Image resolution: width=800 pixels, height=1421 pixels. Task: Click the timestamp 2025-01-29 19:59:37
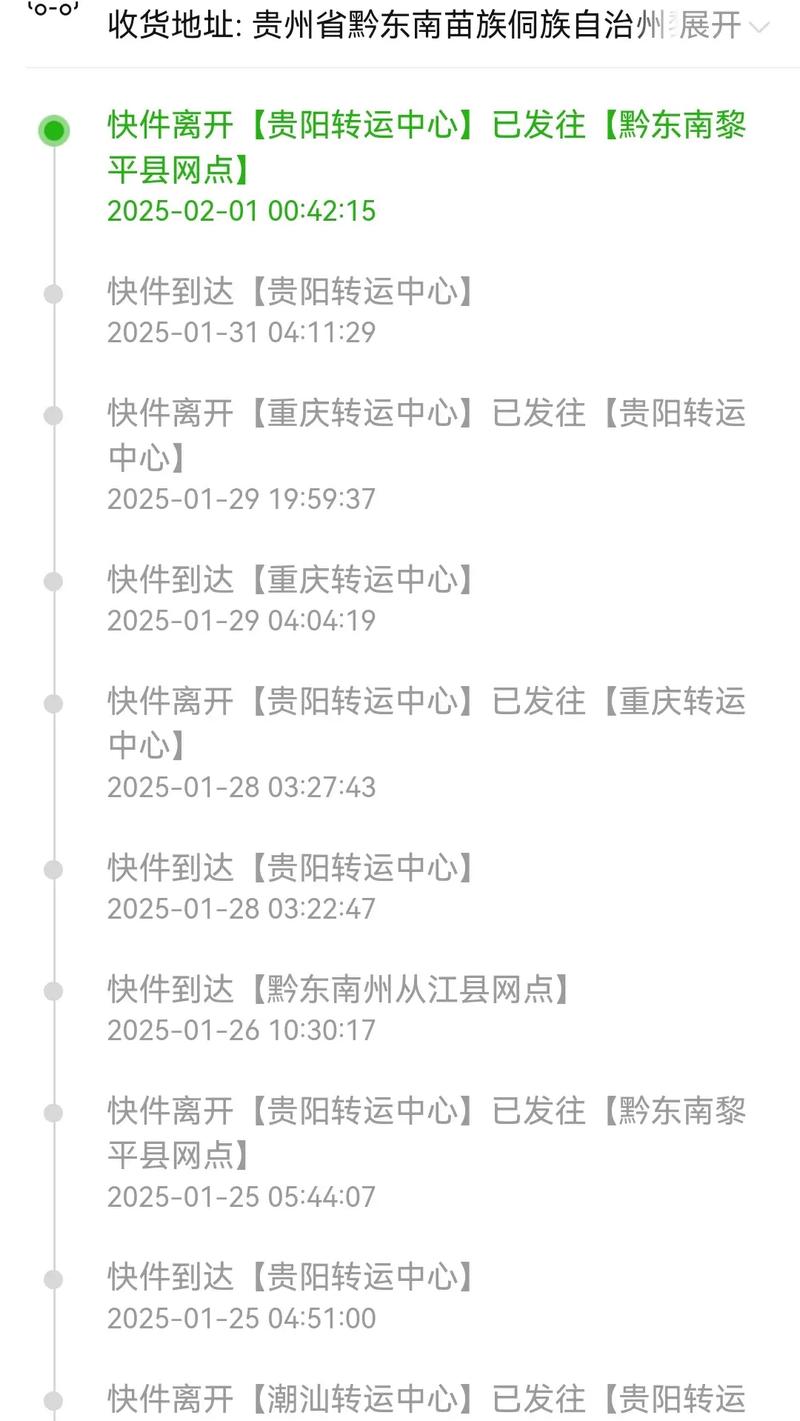(x=240, y=498)
